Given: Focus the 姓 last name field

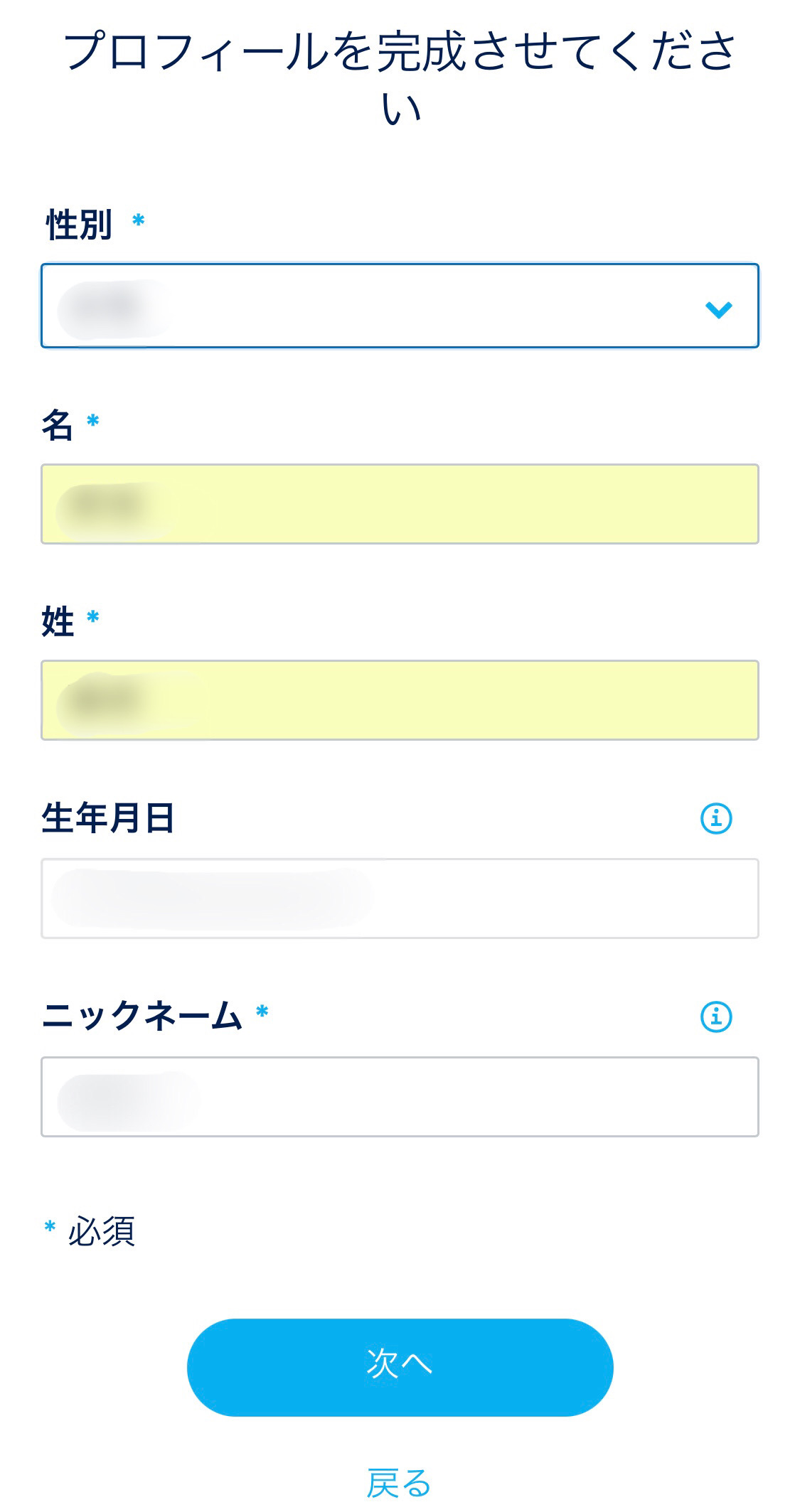Looking at the screenshot, I should (x=400, y=700).
